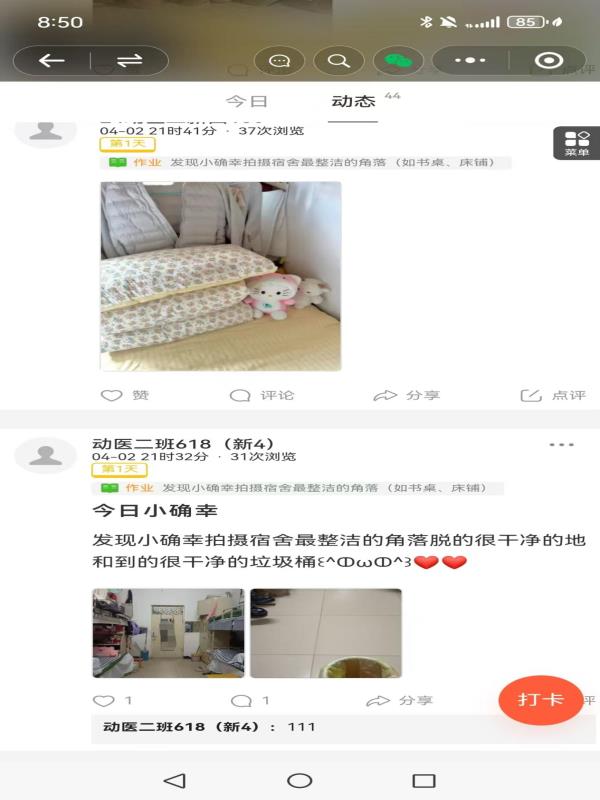The height and width of the screenshot is (800, 600).
Task: Tap 点评 under the first post
Action: pyautogui.click(x=554, y=395)
